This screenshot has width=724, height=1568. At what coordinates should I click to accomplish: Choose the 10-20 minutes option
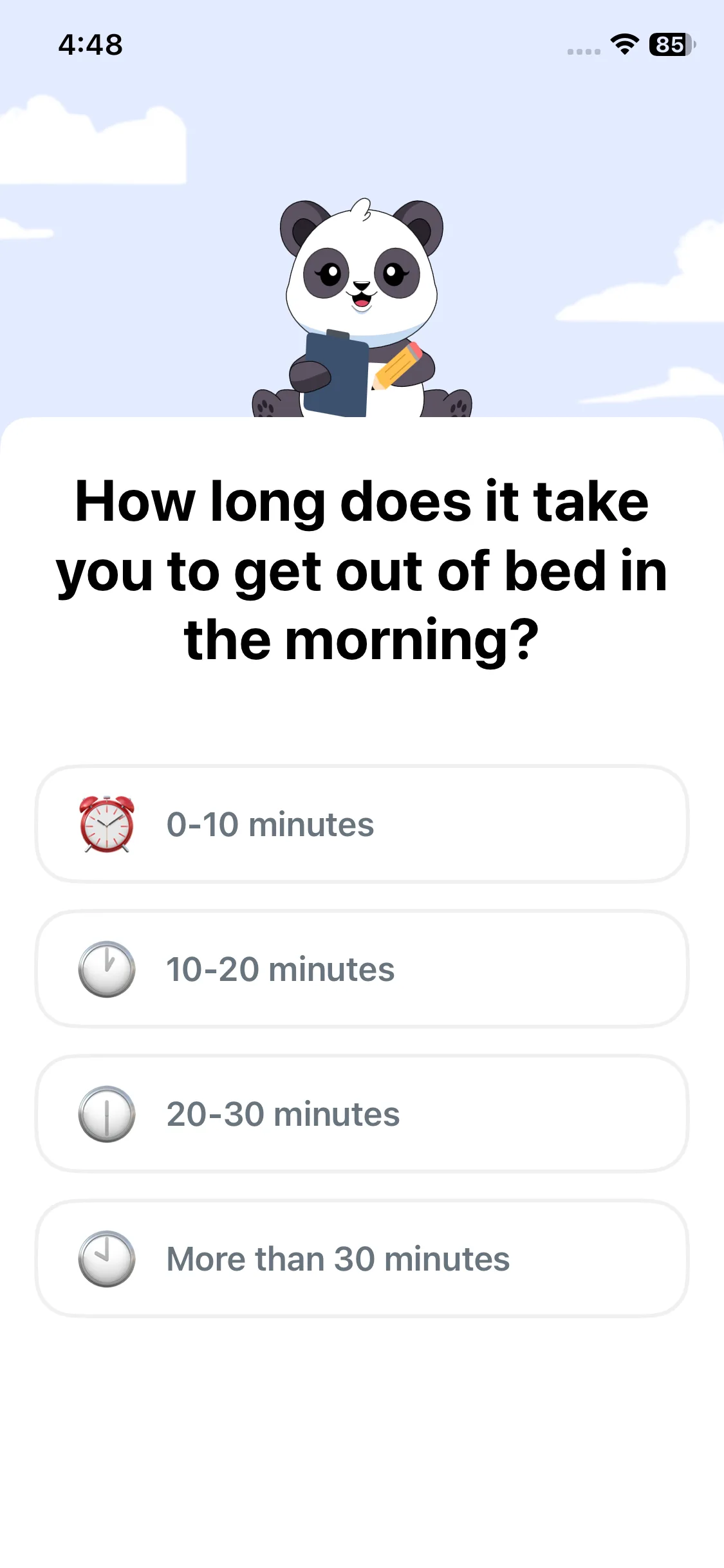point(362,969)
